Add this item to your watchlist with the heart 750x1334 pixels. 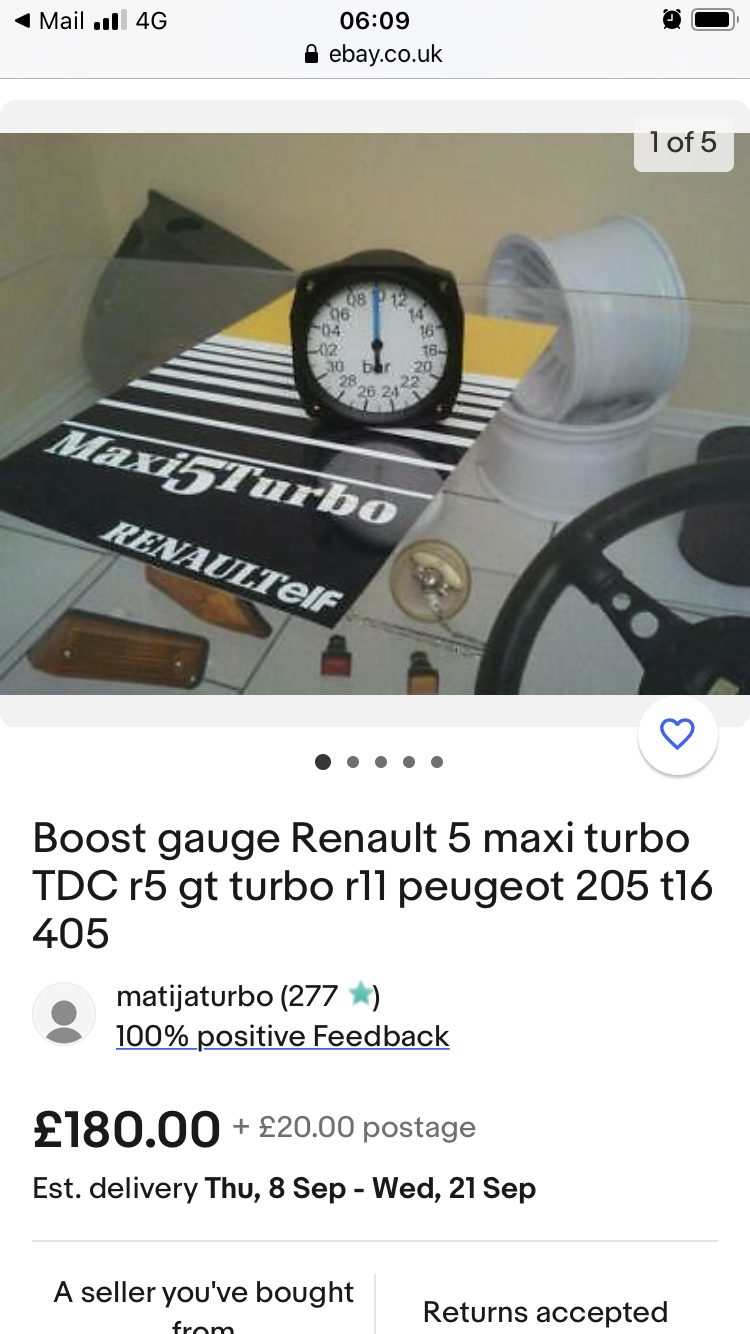coord(677,735)
